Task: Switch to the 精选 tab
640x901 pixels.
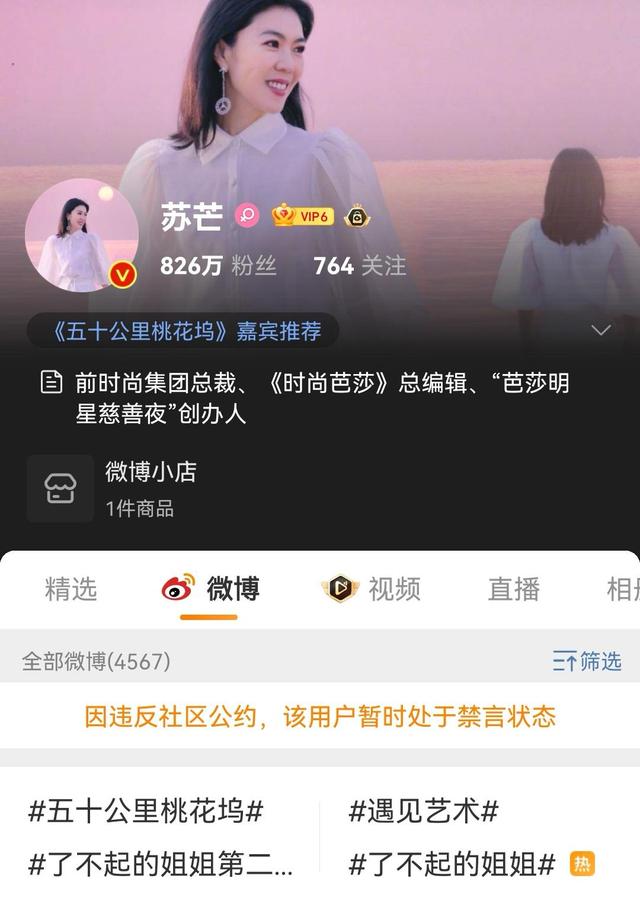Action: (71, 590)
